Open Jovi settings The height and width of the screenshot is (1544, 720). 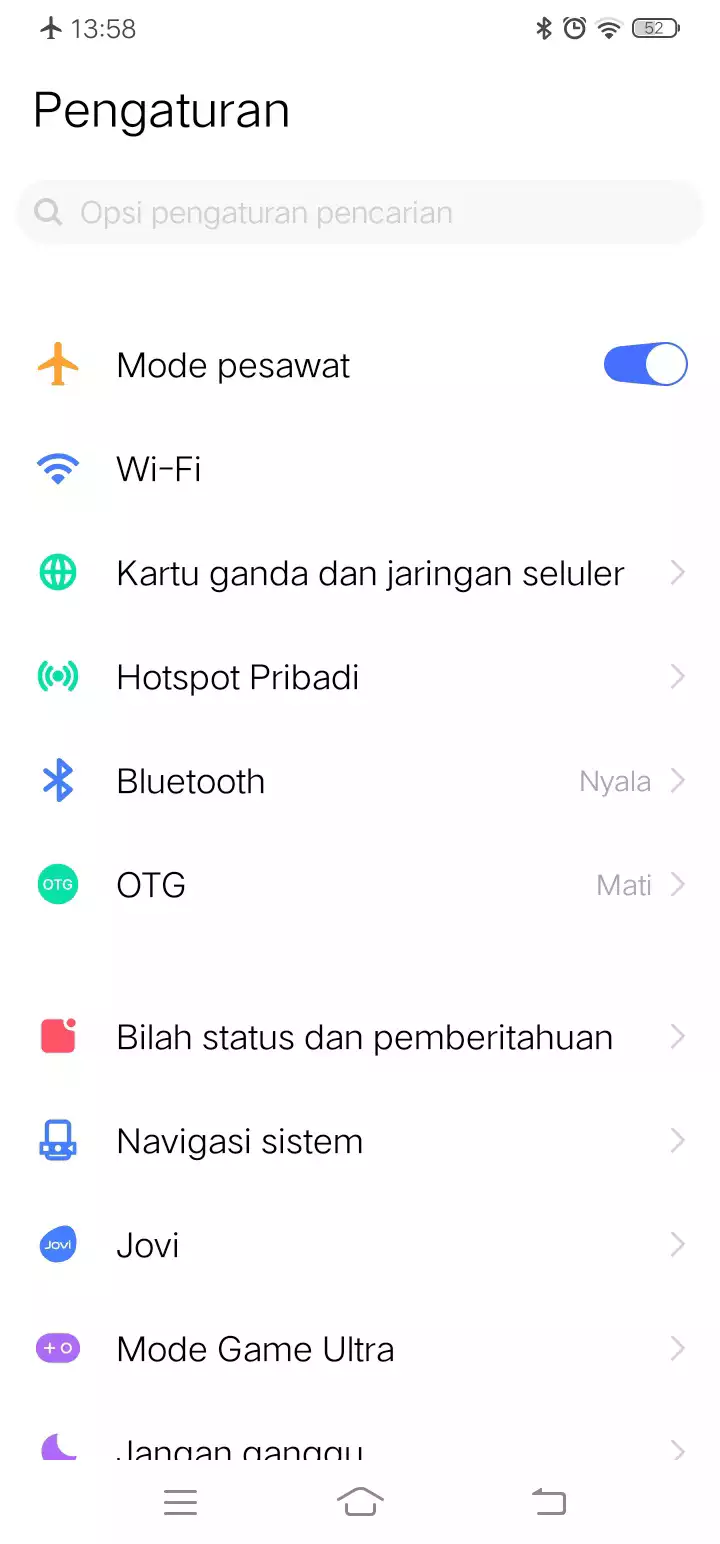pos(360,1245)
